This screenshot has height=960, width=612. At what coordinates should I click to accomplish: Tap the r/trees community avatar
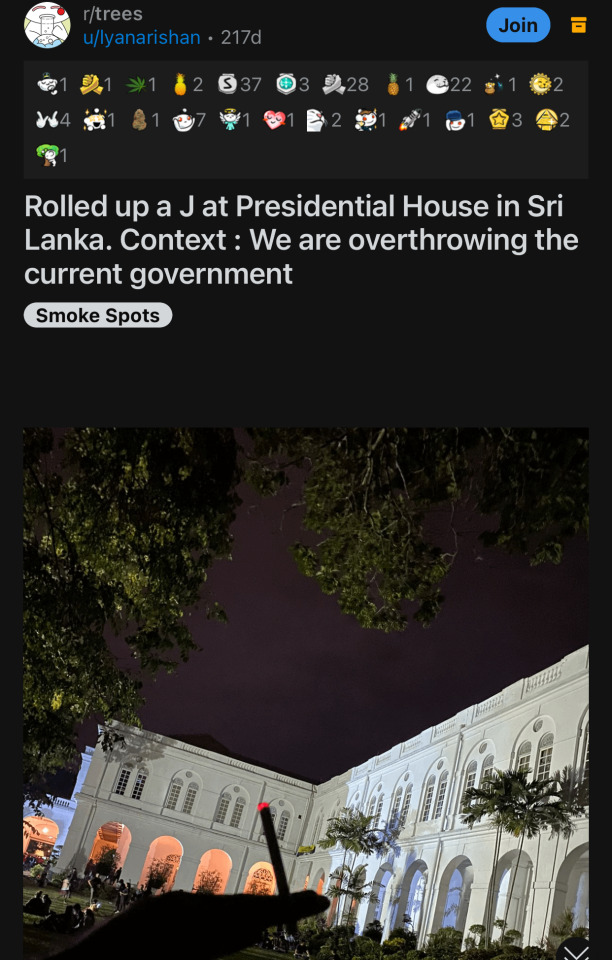[x=47, y=25]
